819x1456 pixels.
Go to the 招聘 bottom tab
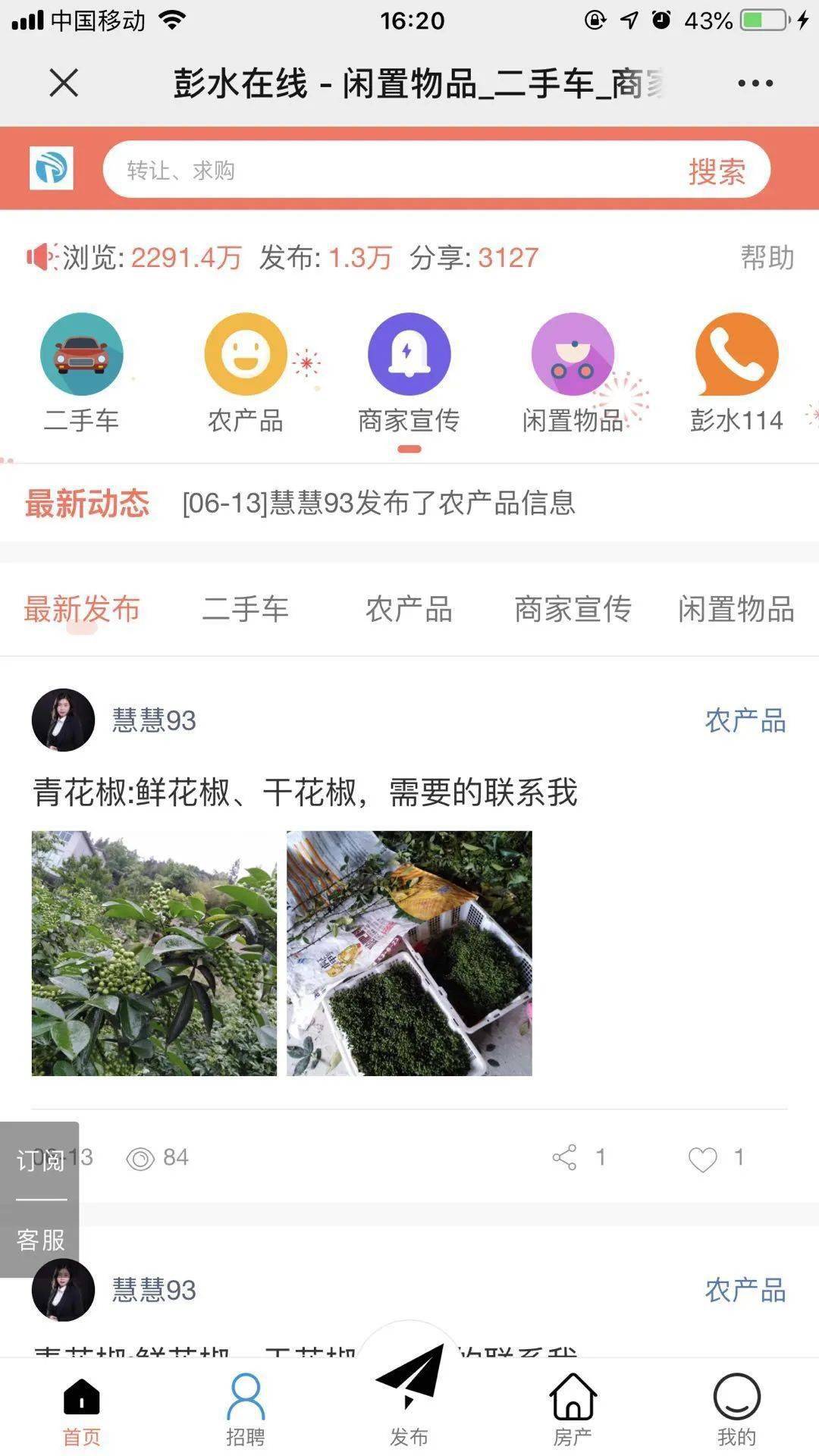coord(246,1410)
